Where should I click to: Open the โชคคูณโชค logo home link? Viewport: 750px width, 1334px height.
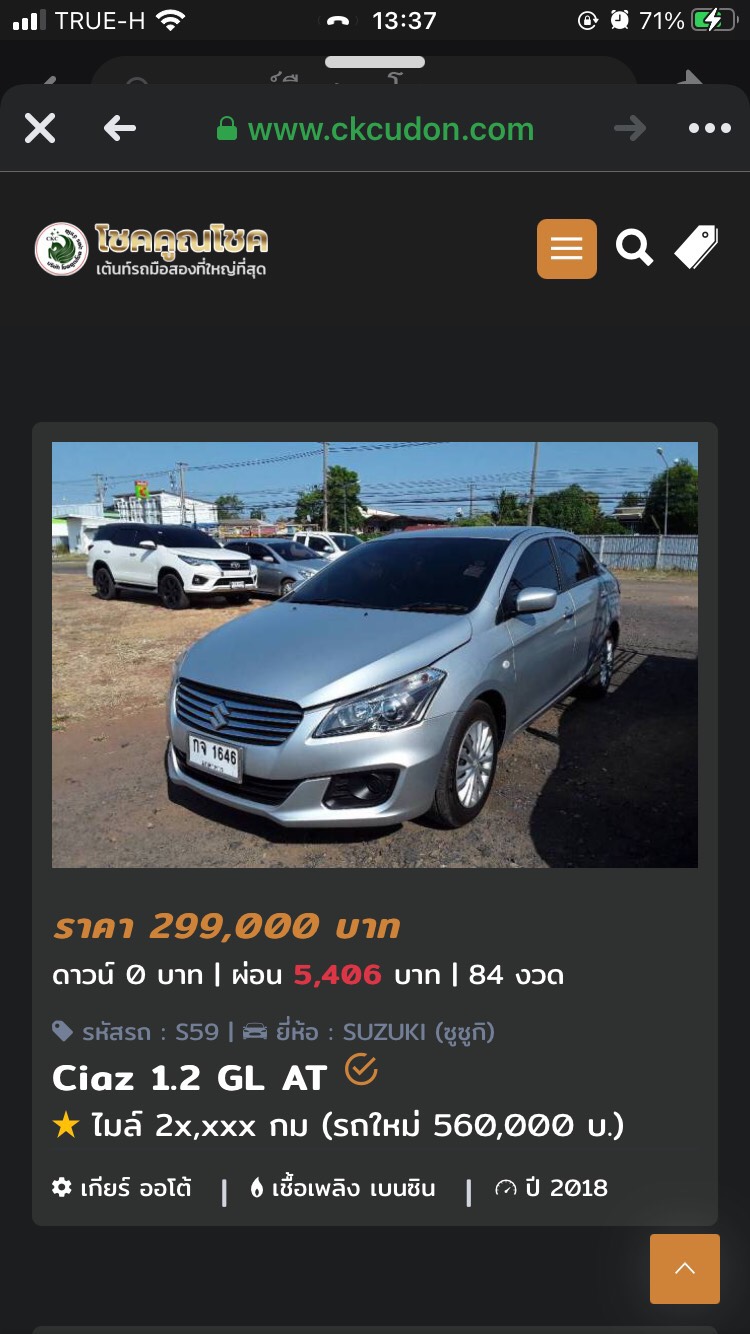click(152, 249)
